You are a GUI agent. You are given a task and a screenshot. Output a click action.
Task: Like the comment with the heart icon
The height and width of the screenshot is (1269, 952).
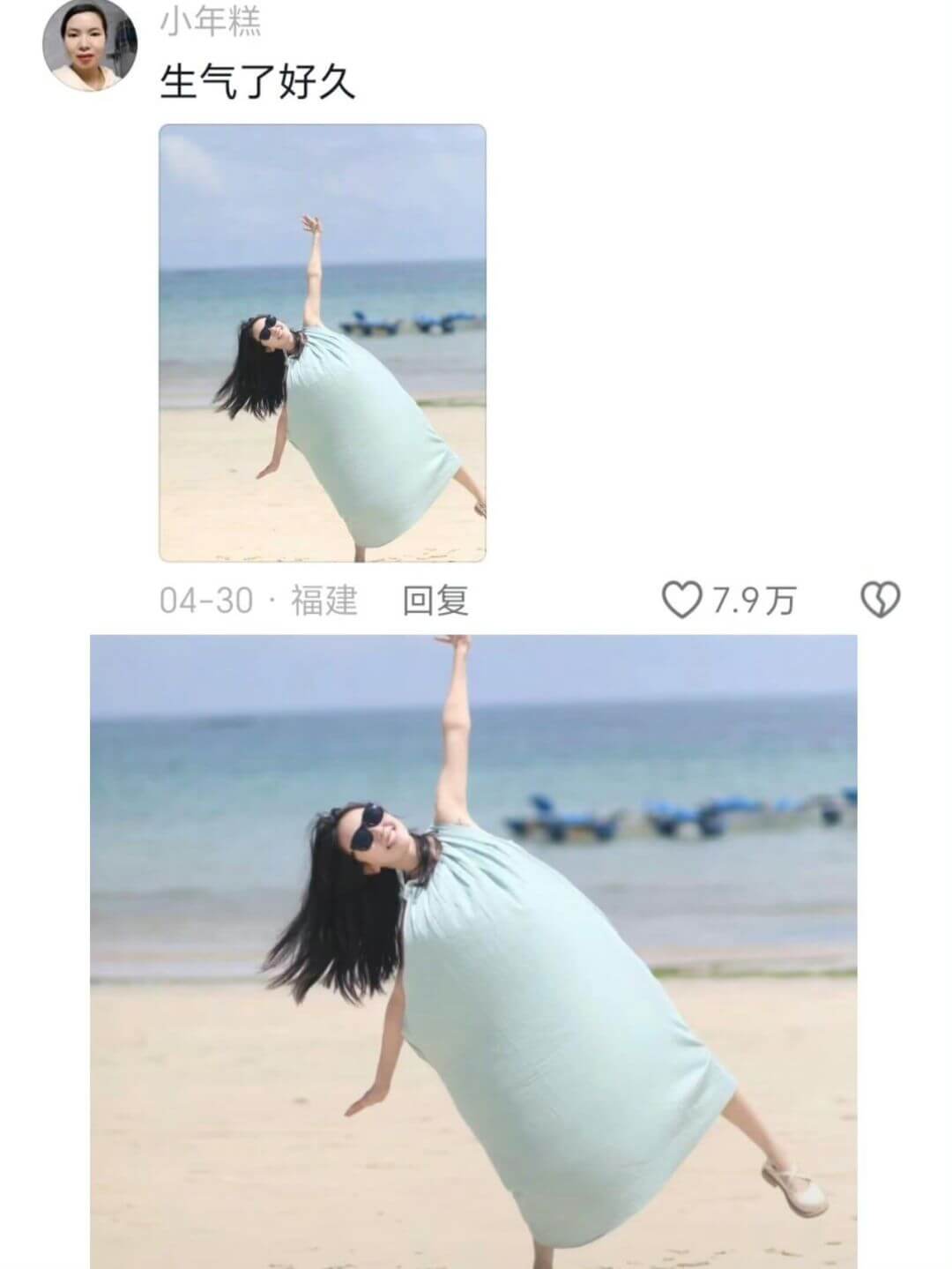click(683, 598)
